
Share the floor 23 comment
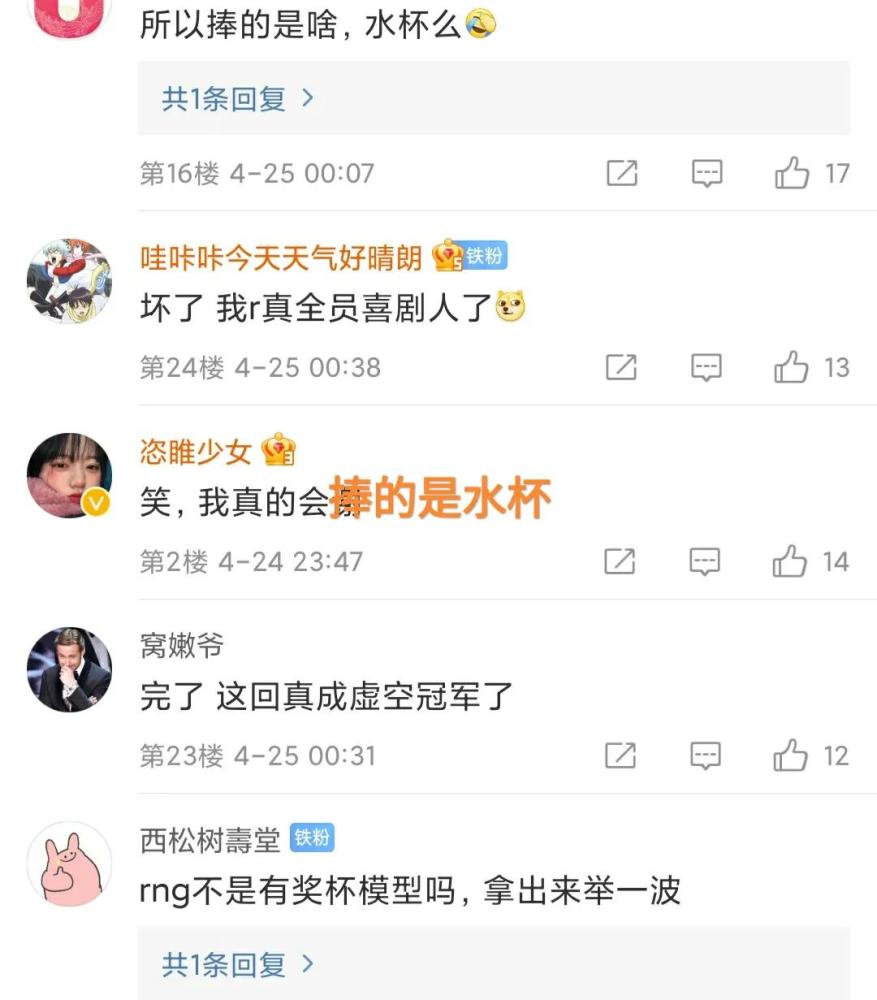point(620,756)
